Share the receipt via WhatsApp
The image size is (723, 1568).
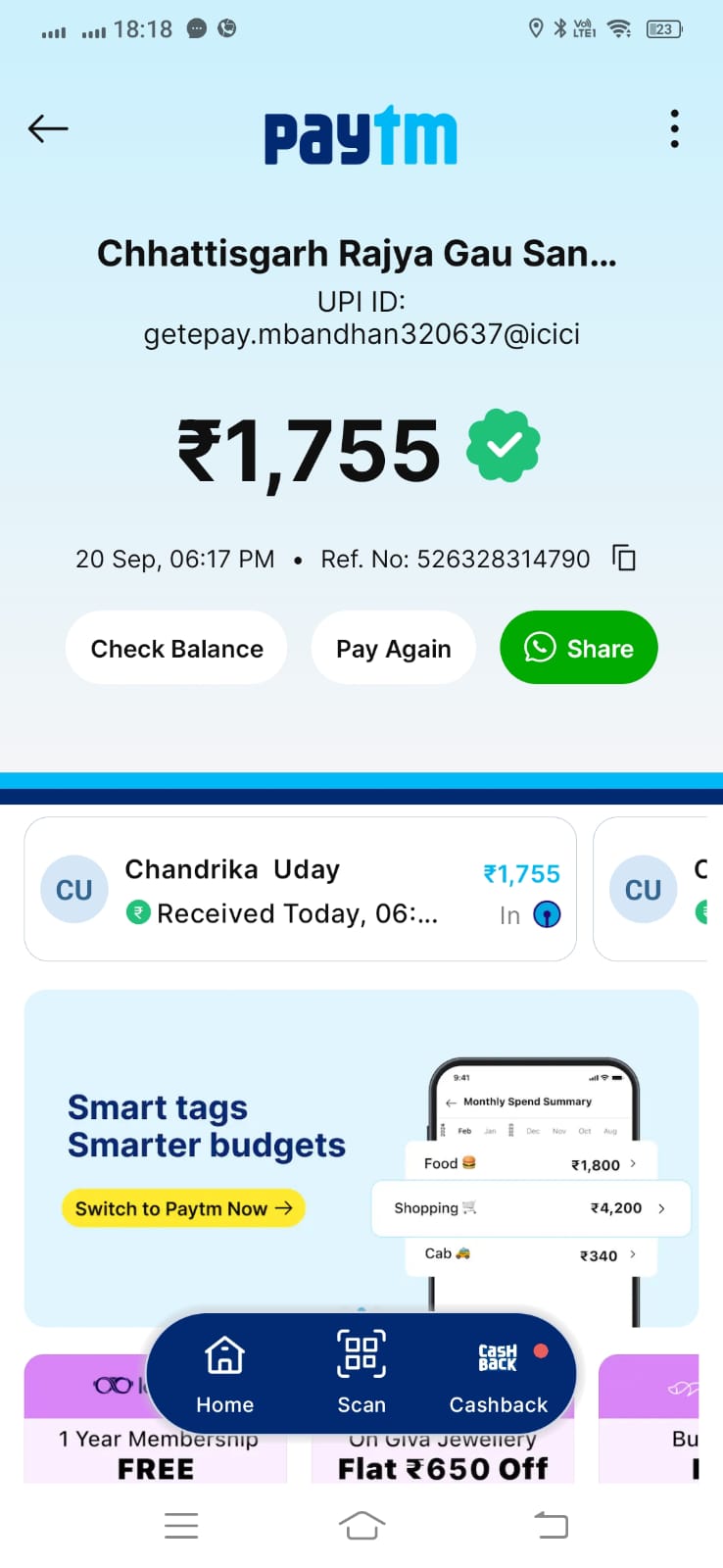[578, 648]
